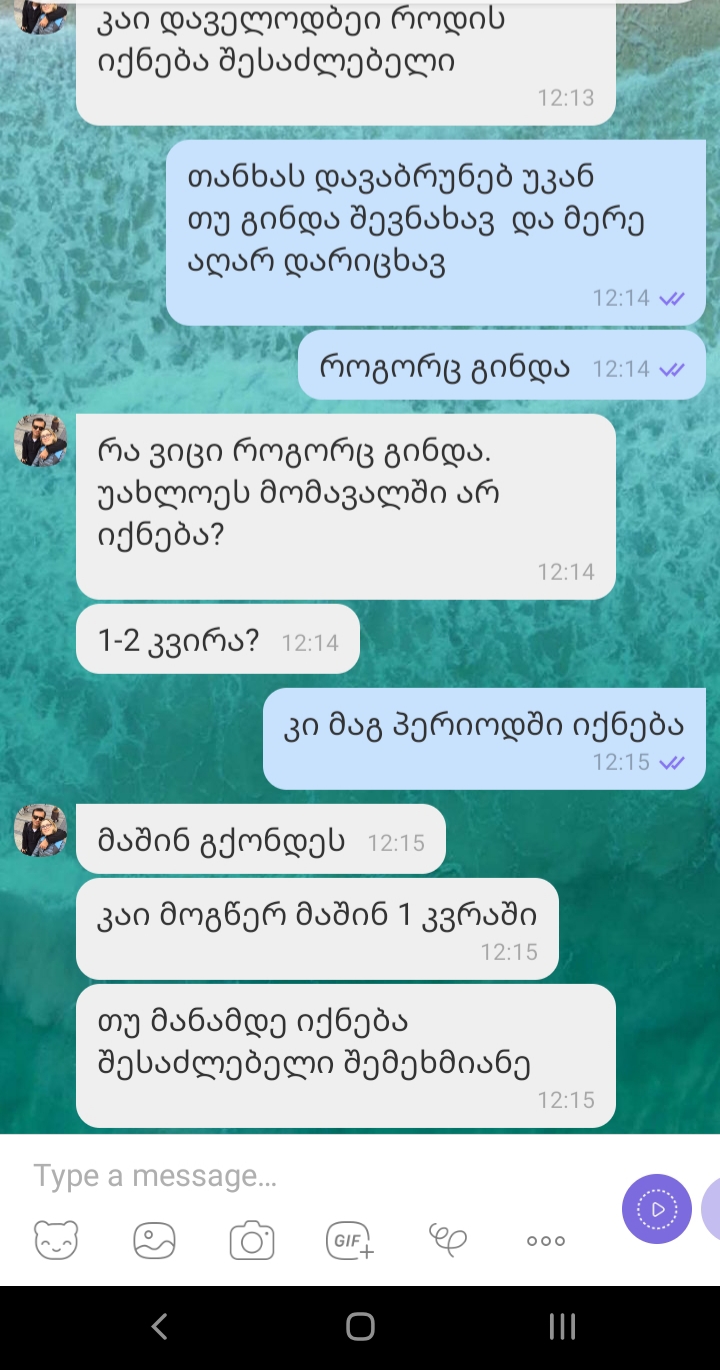The height and width of the screenshot is (1370, 720).
Task: Tap the purple video message button
Action: 657,1209
